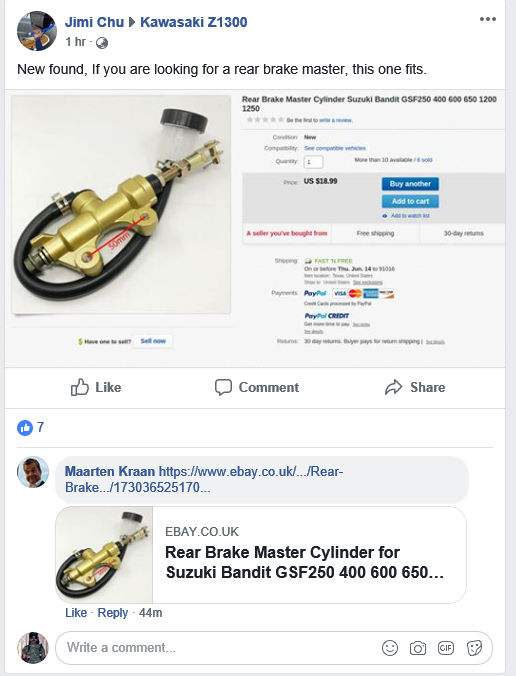The width and height of the screenshot is (516, 676).
Task: Share this post
Action: (415, 387)
